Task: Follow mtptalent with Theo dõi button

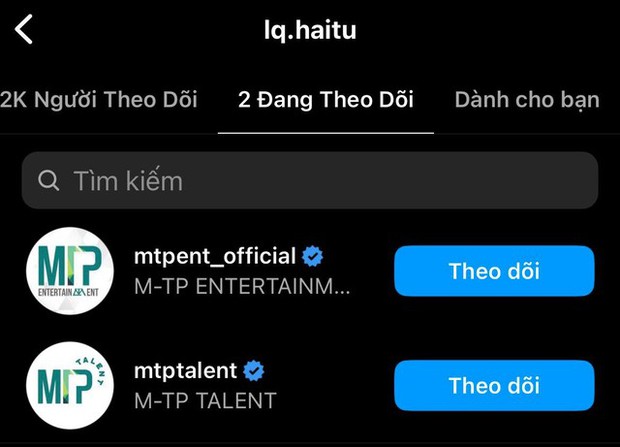Action: [494, 386]
